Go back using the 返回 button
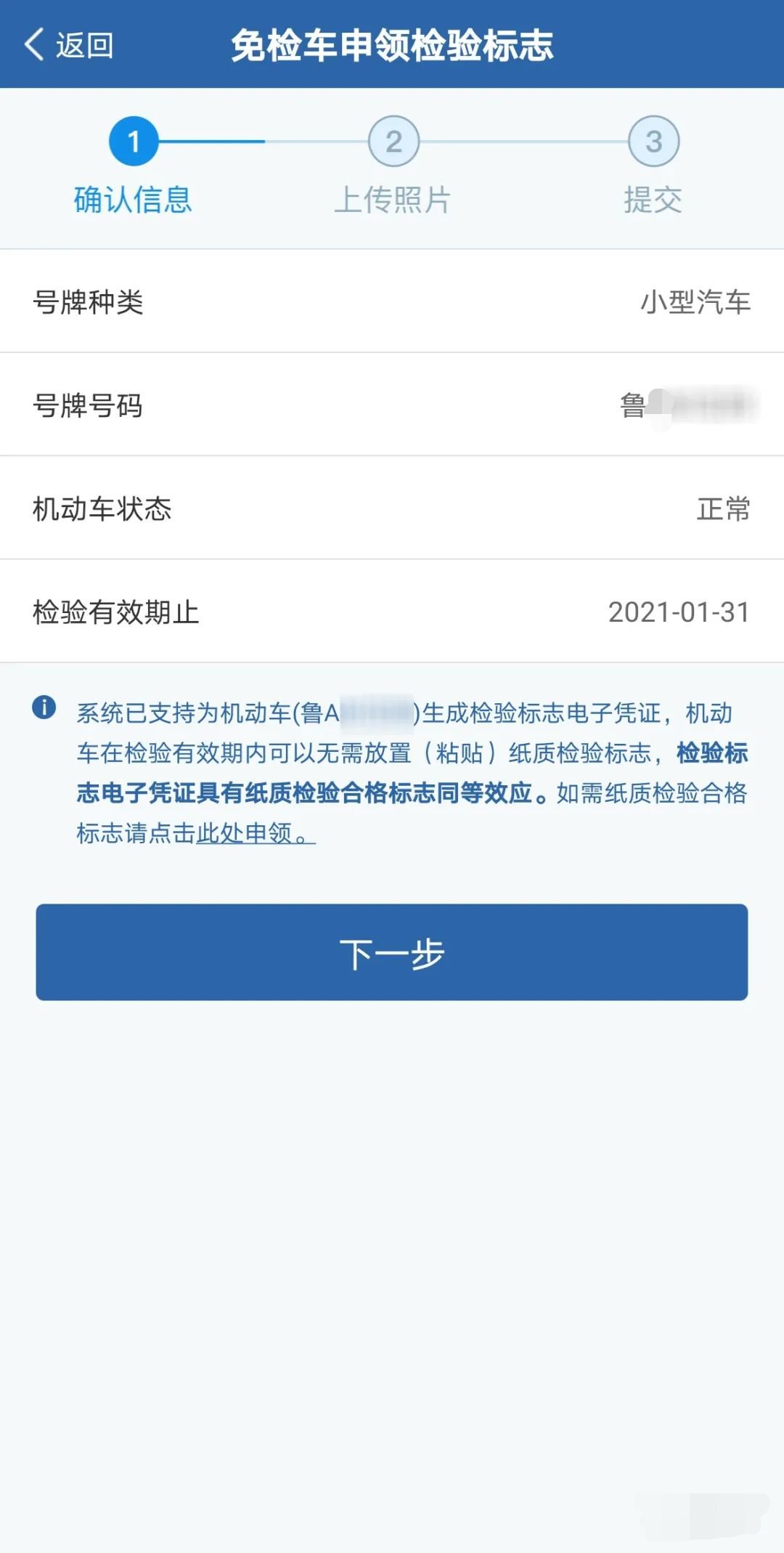Viewport: 784px width, 1553px height. [69, 45]
